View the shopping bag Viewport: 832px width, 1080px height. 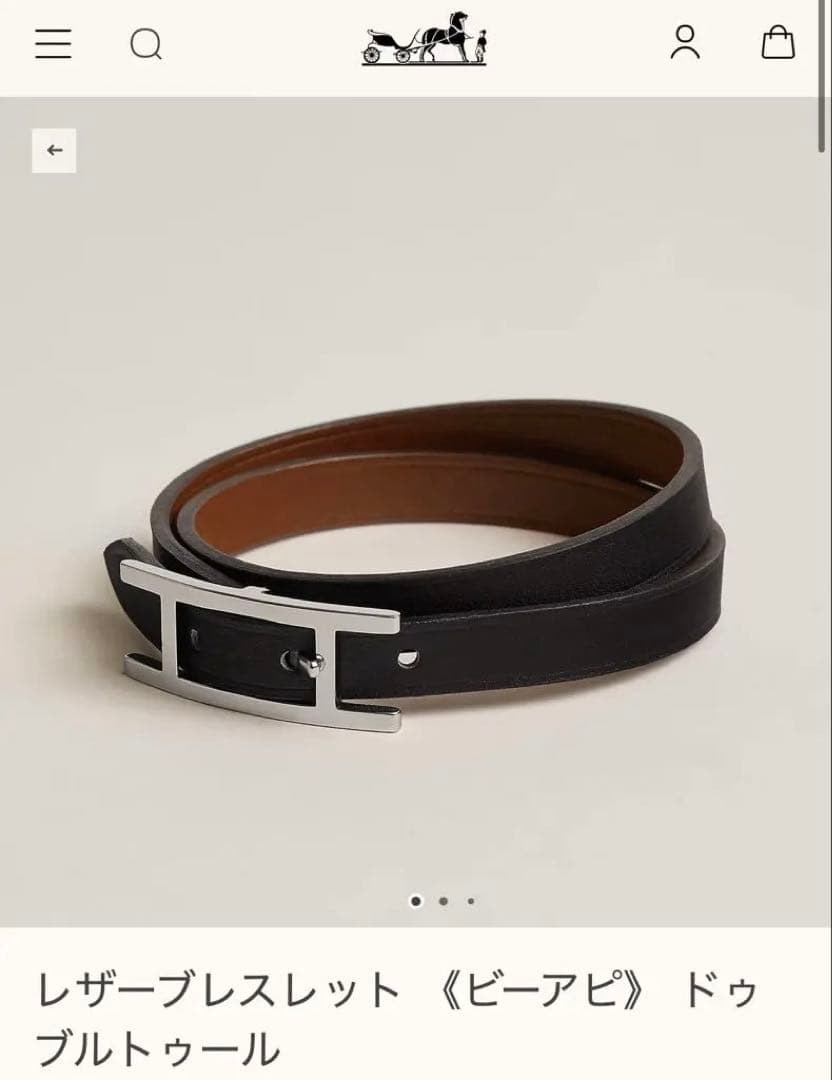tap(778, 42)
